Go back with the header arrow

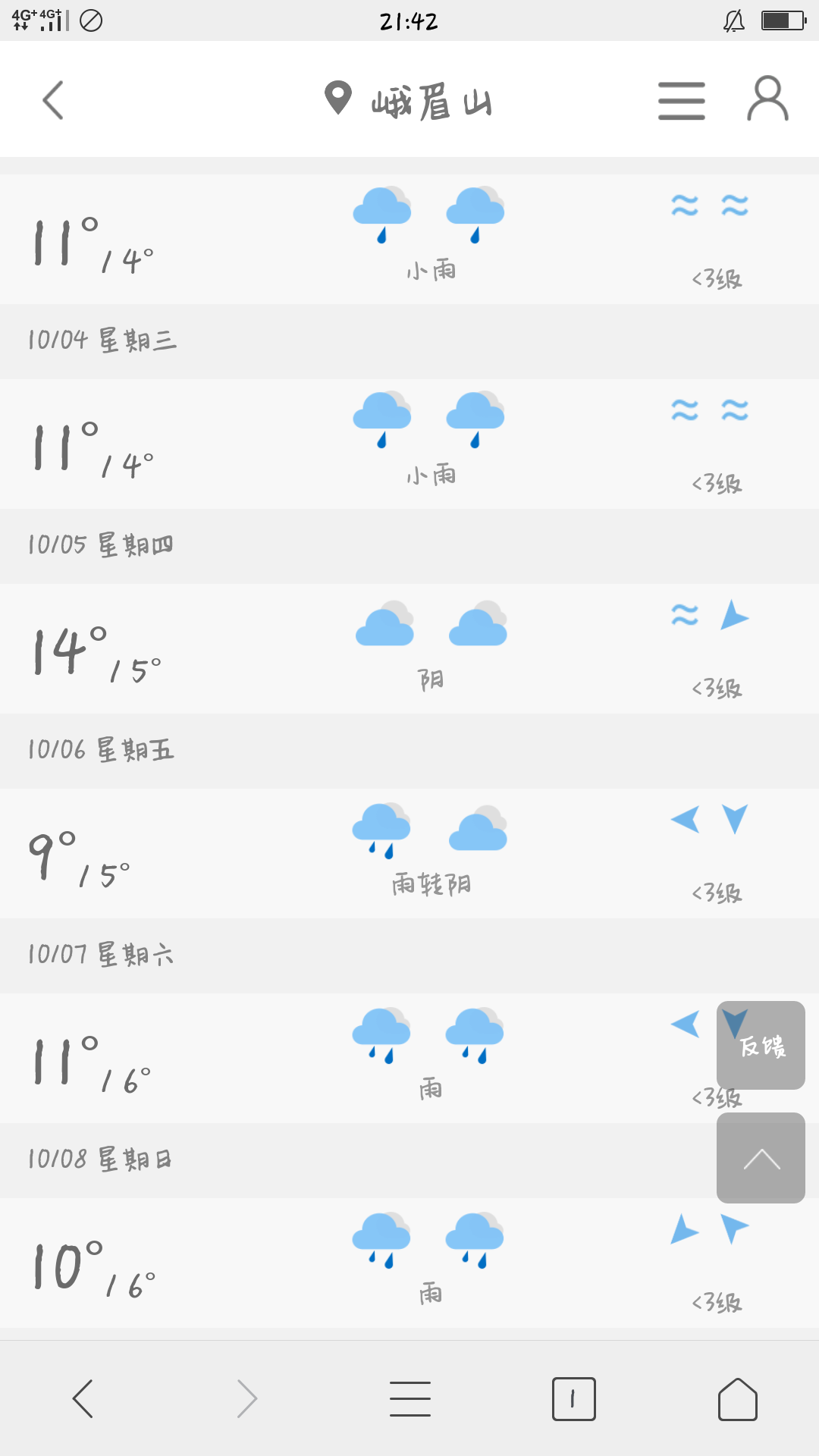[x=53, y=100]
